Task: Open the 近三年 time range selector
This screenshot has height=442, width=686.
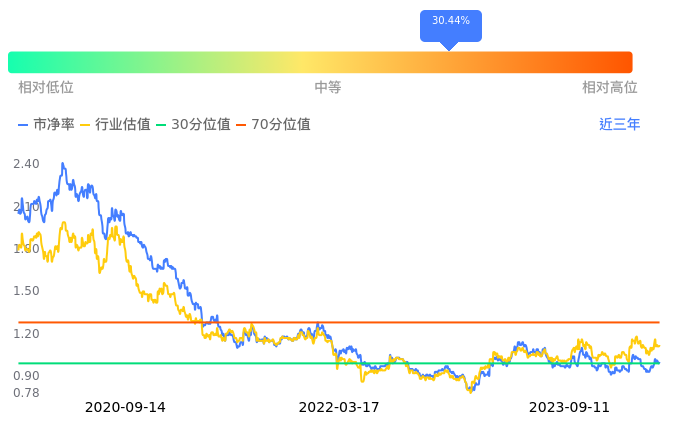Action: 620,124
